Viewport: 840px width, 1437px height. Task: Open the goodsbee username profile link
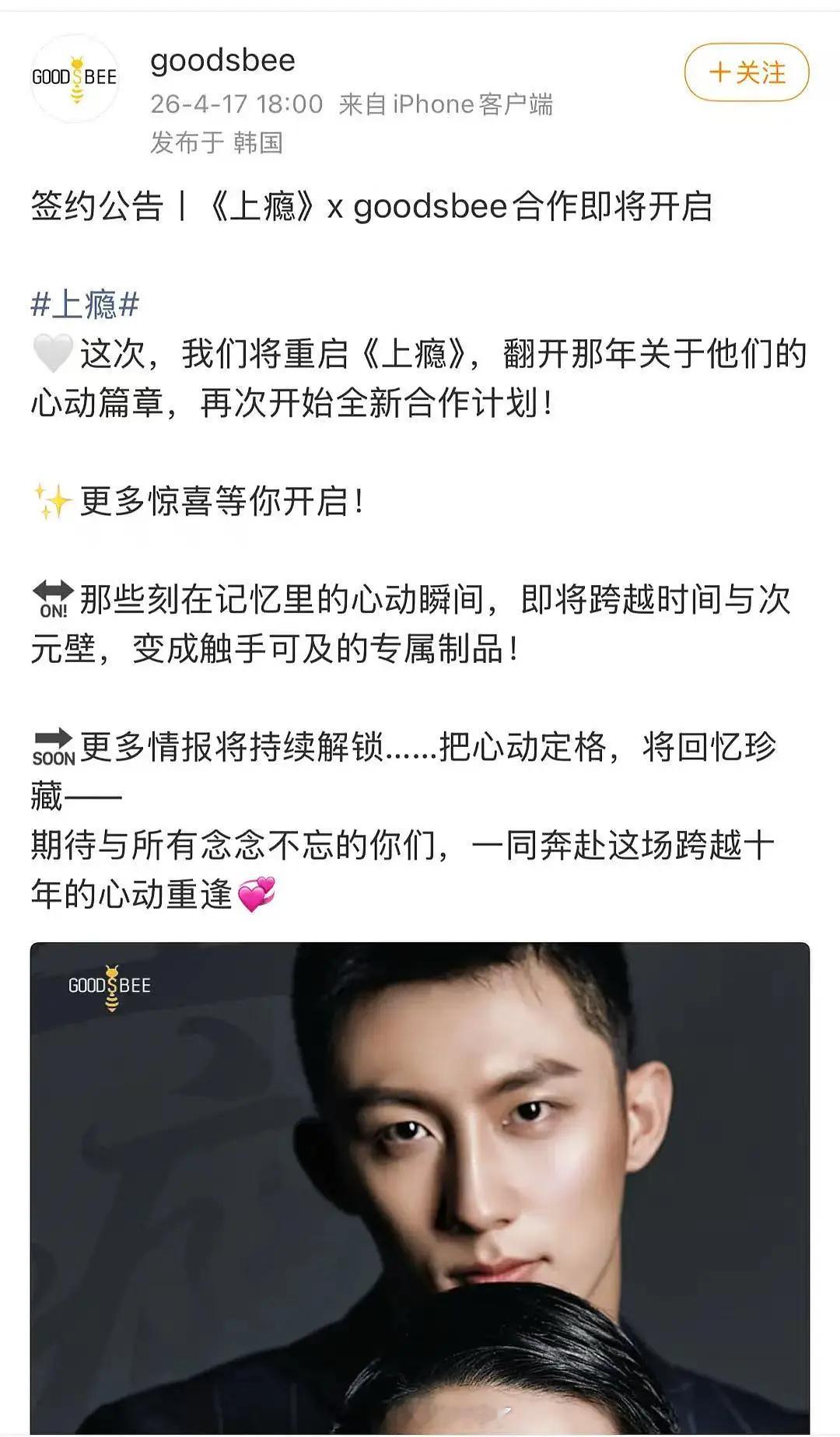(222, 60)
